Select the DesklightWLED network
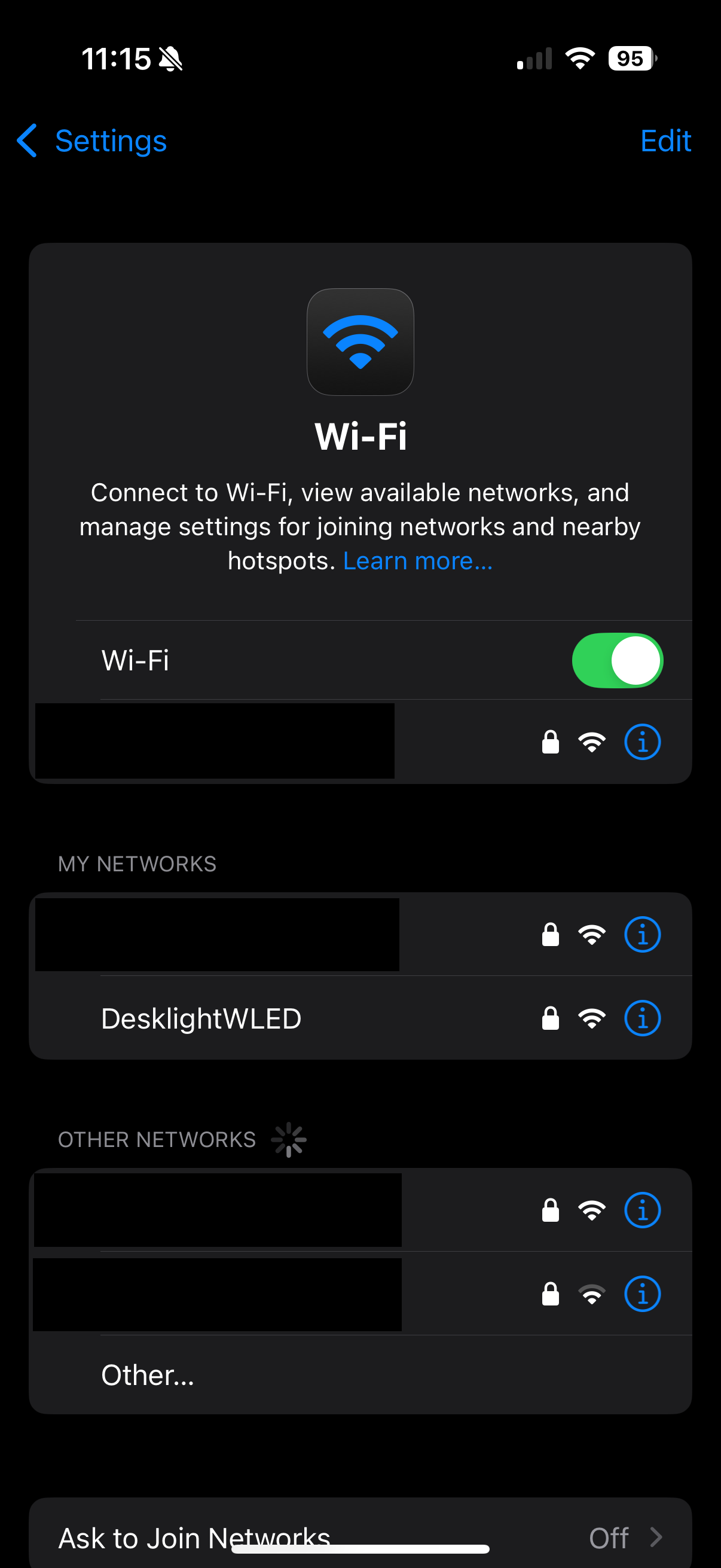Viewport: 721px width, 1568px height. click(x=201, y=1018)
